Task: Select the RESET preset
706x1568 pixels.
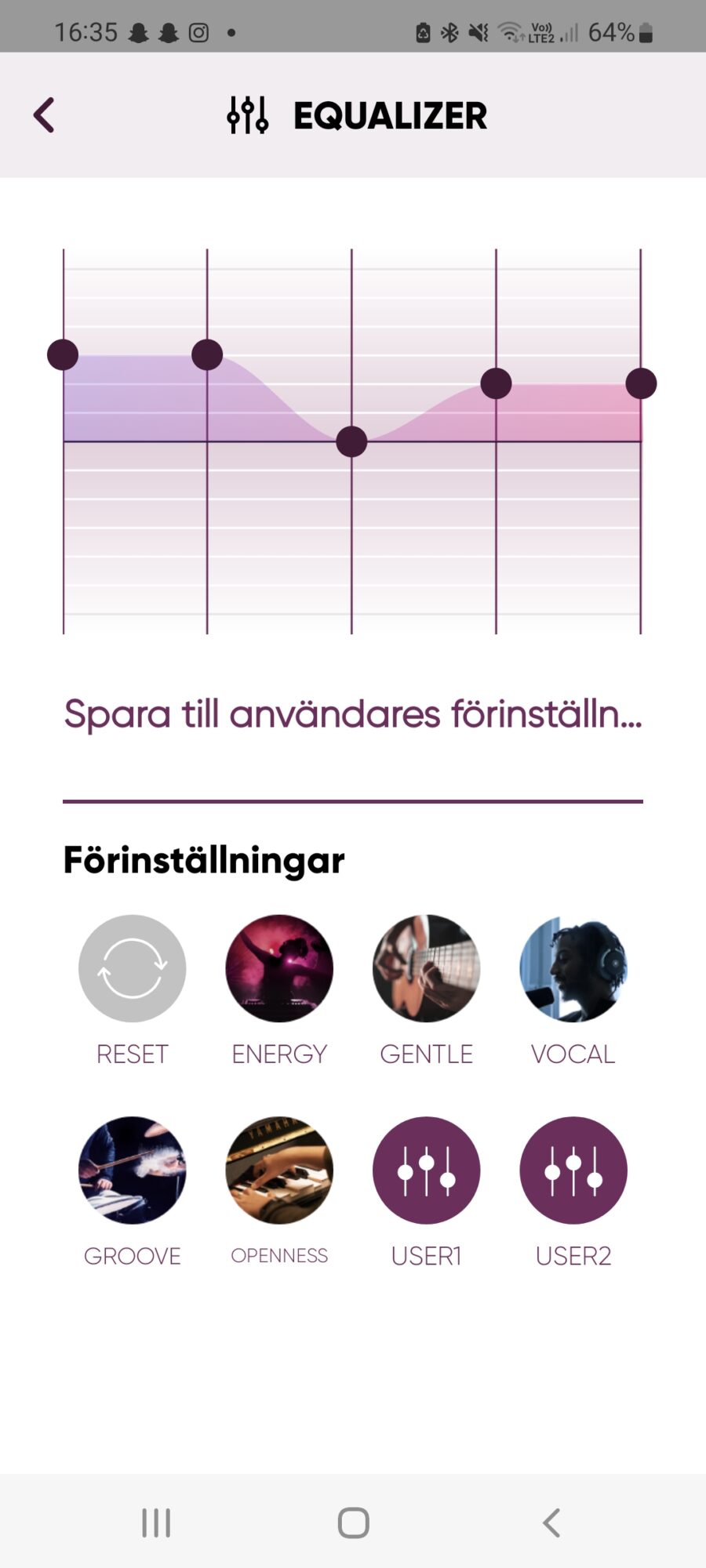Action: [x=132, y=968]
